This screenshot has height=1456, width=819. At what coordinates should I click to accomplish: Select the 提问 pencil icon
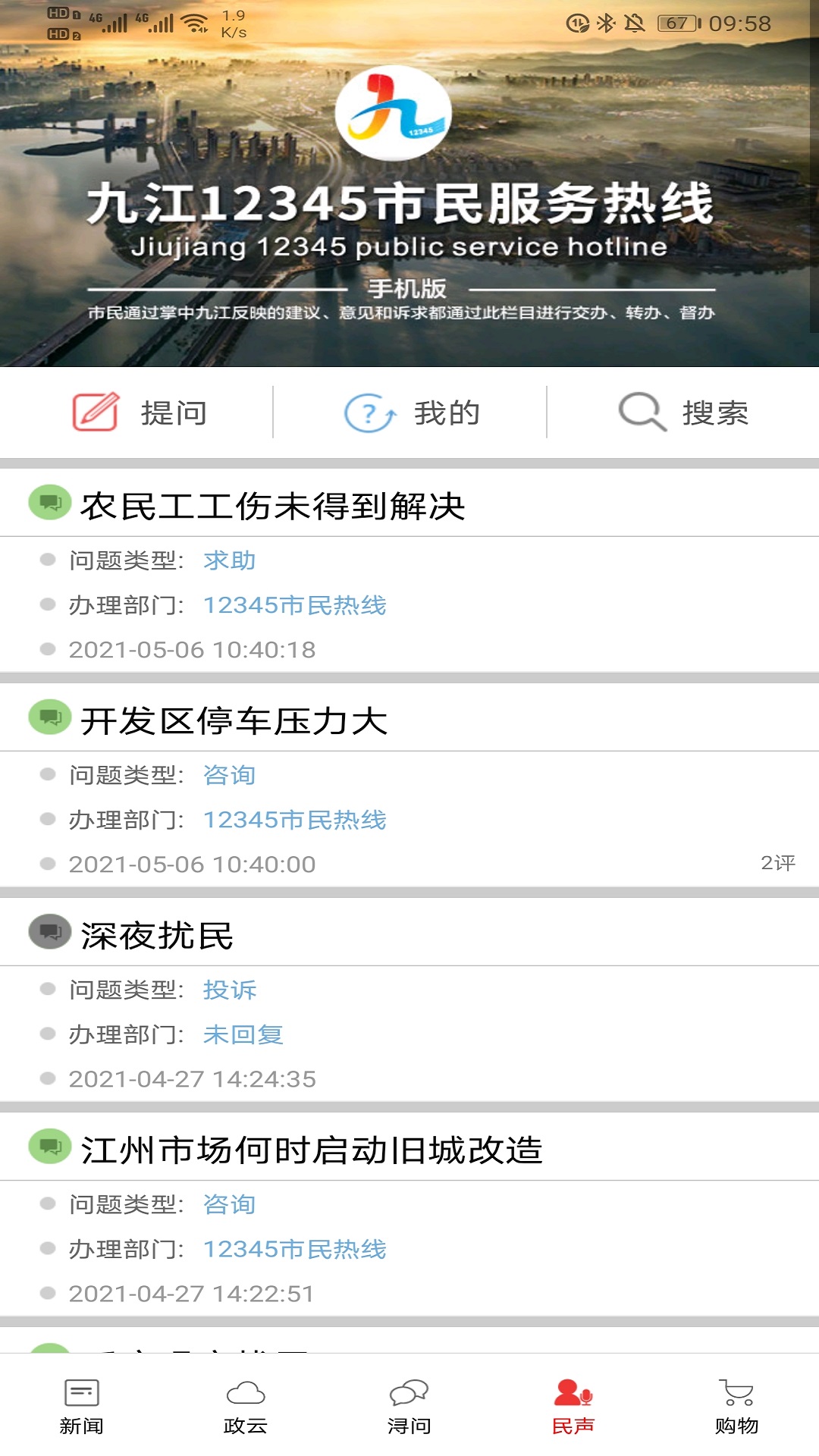point(95,412)
